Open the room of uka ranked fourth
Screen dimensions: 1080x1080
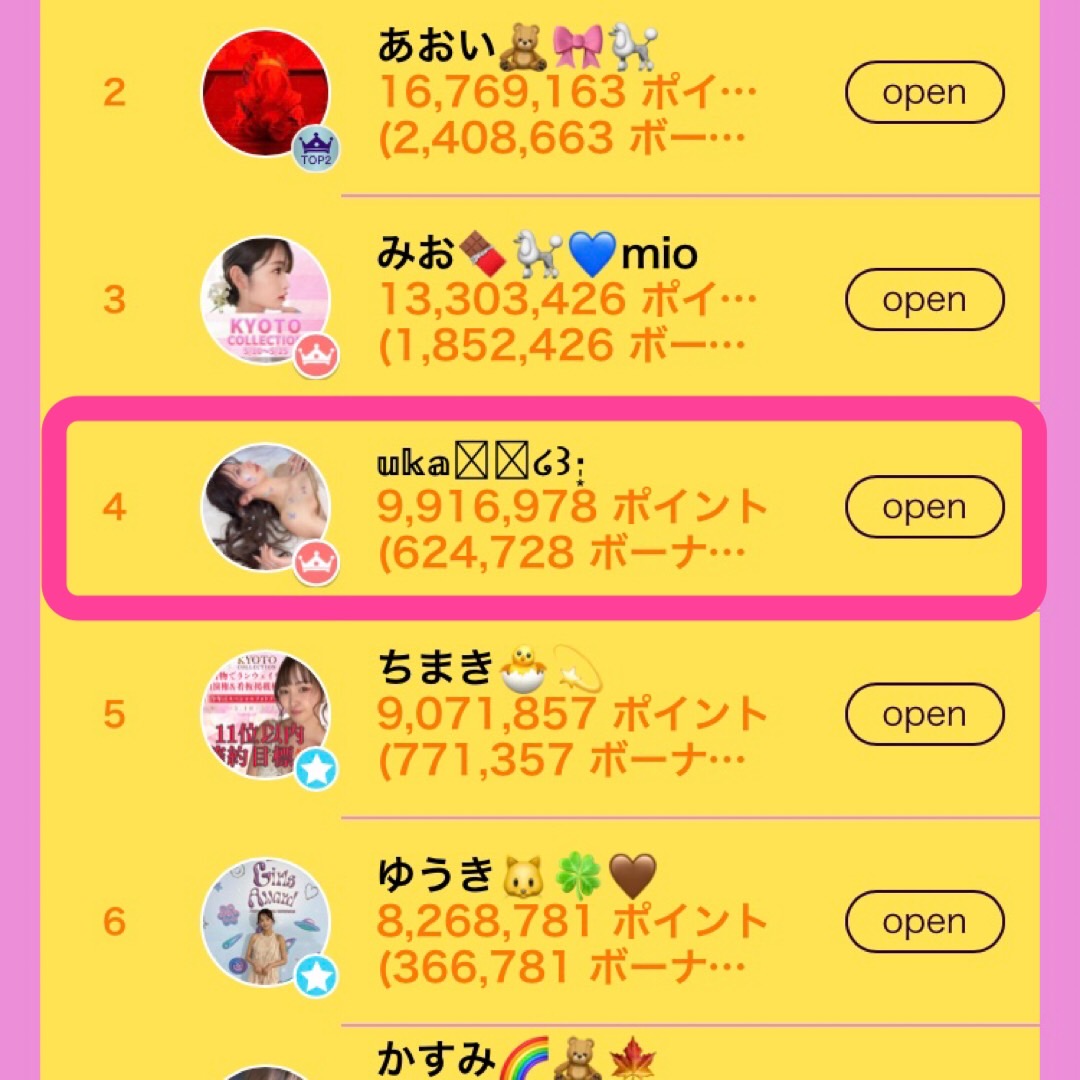tap(924, 507)
